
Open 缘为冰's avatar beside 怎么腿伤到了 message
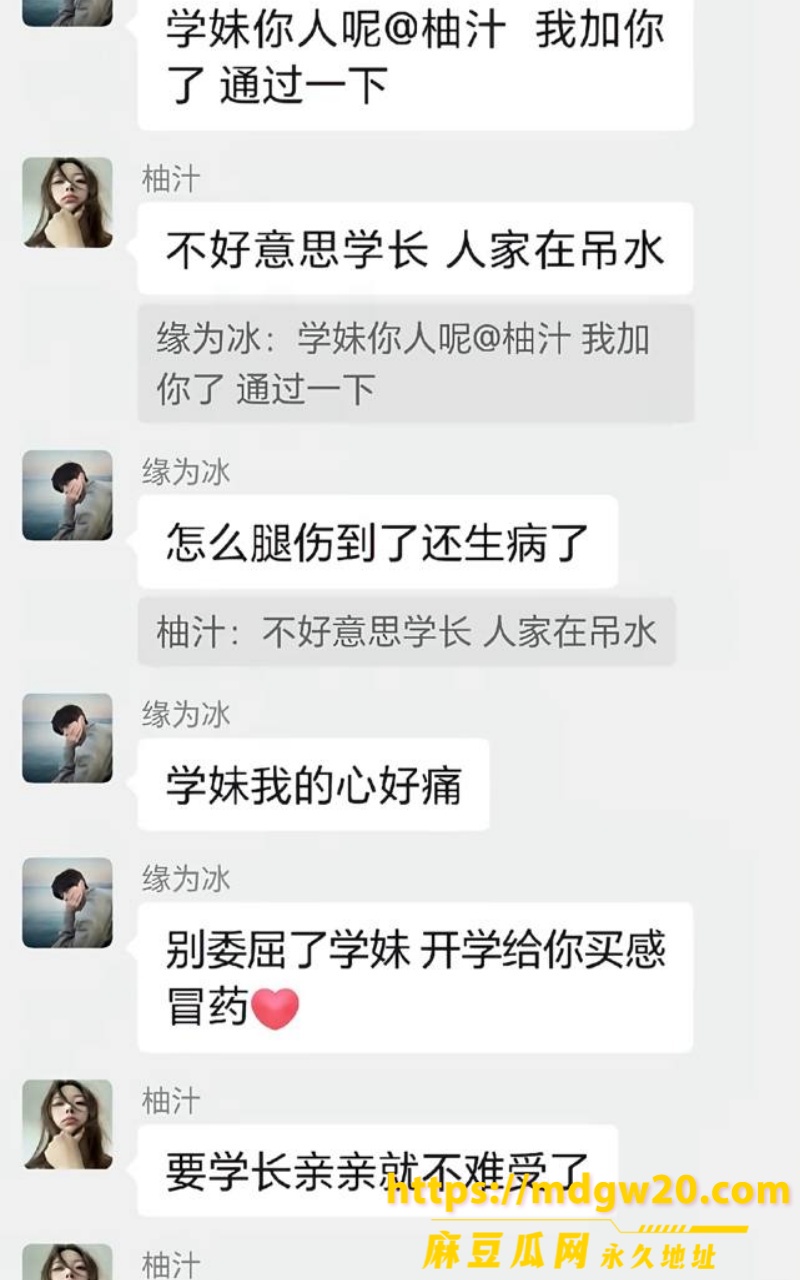[68, 495]
